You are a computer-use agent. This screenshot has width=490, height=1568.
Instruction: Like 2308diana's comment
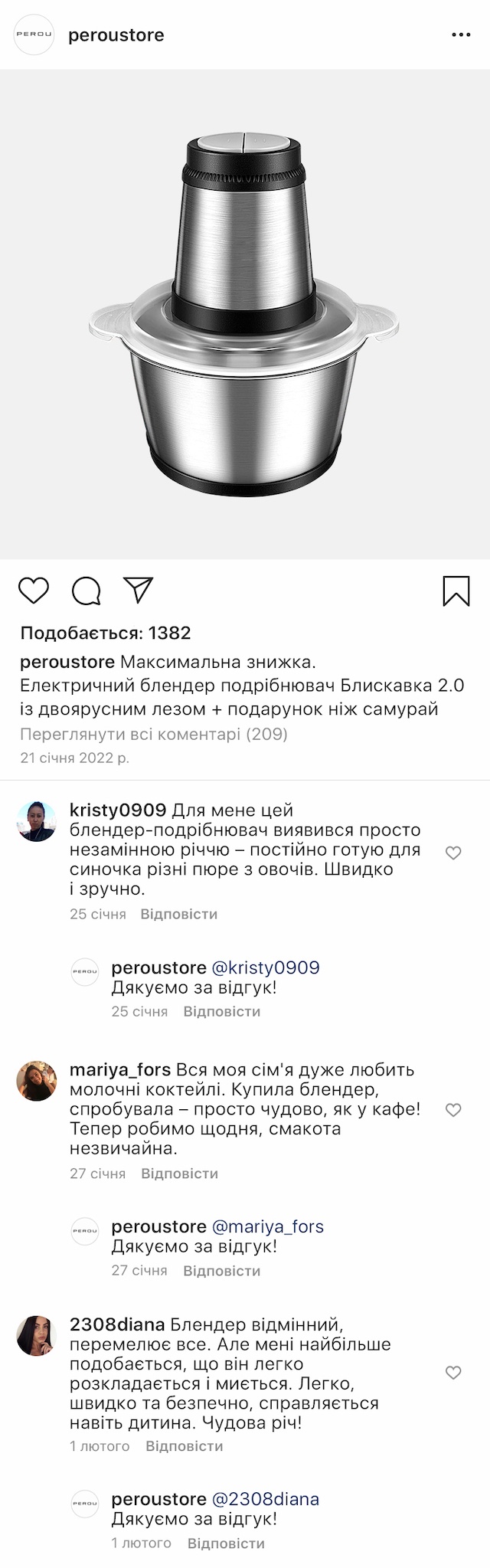tap(453, 1373)
